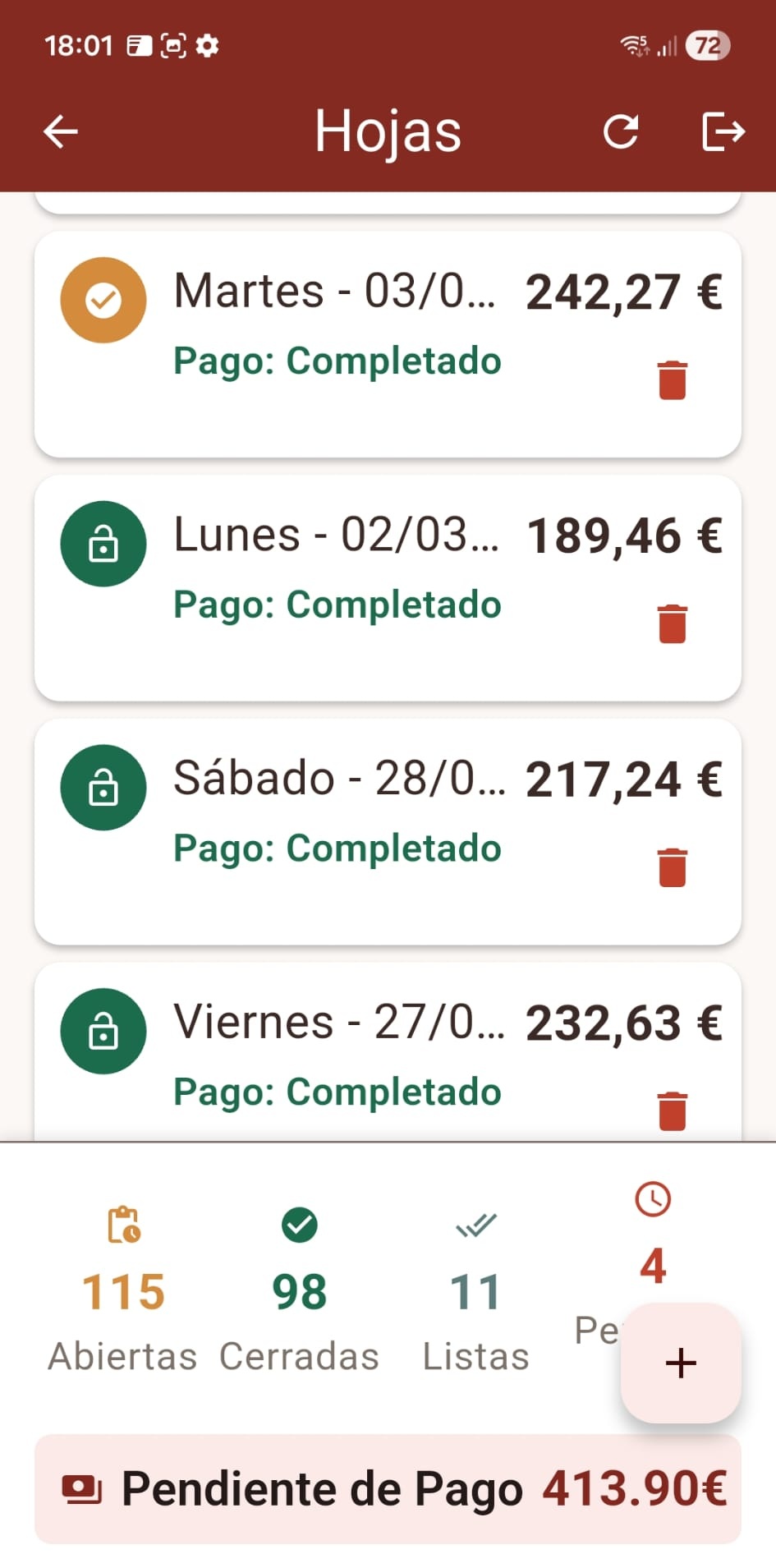
Task: Tap the lock badge on the Viernes sheet
Action: [x=103, y=1032]
